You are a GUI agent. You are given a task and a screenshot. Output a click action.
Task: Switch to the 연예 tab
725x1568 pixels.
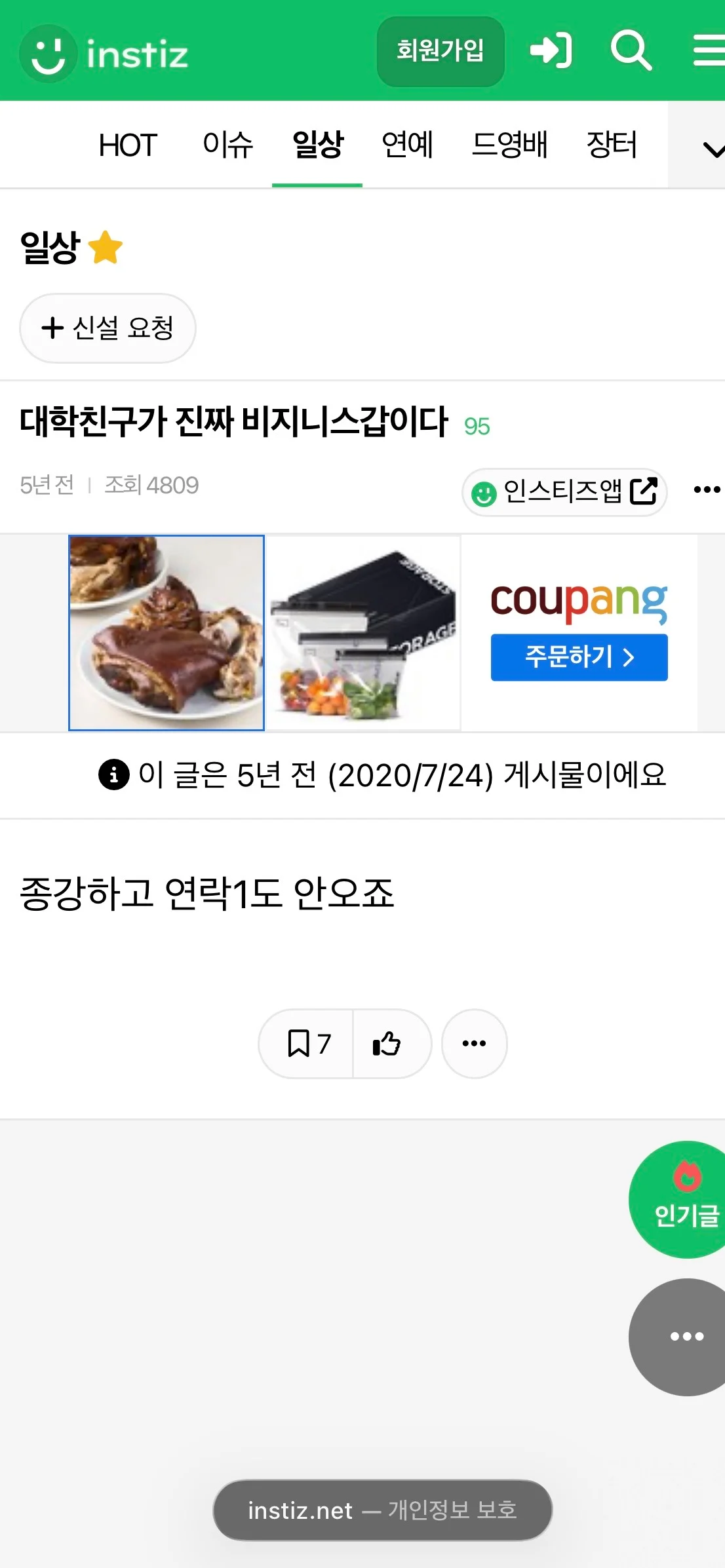[x=408, y=145]
